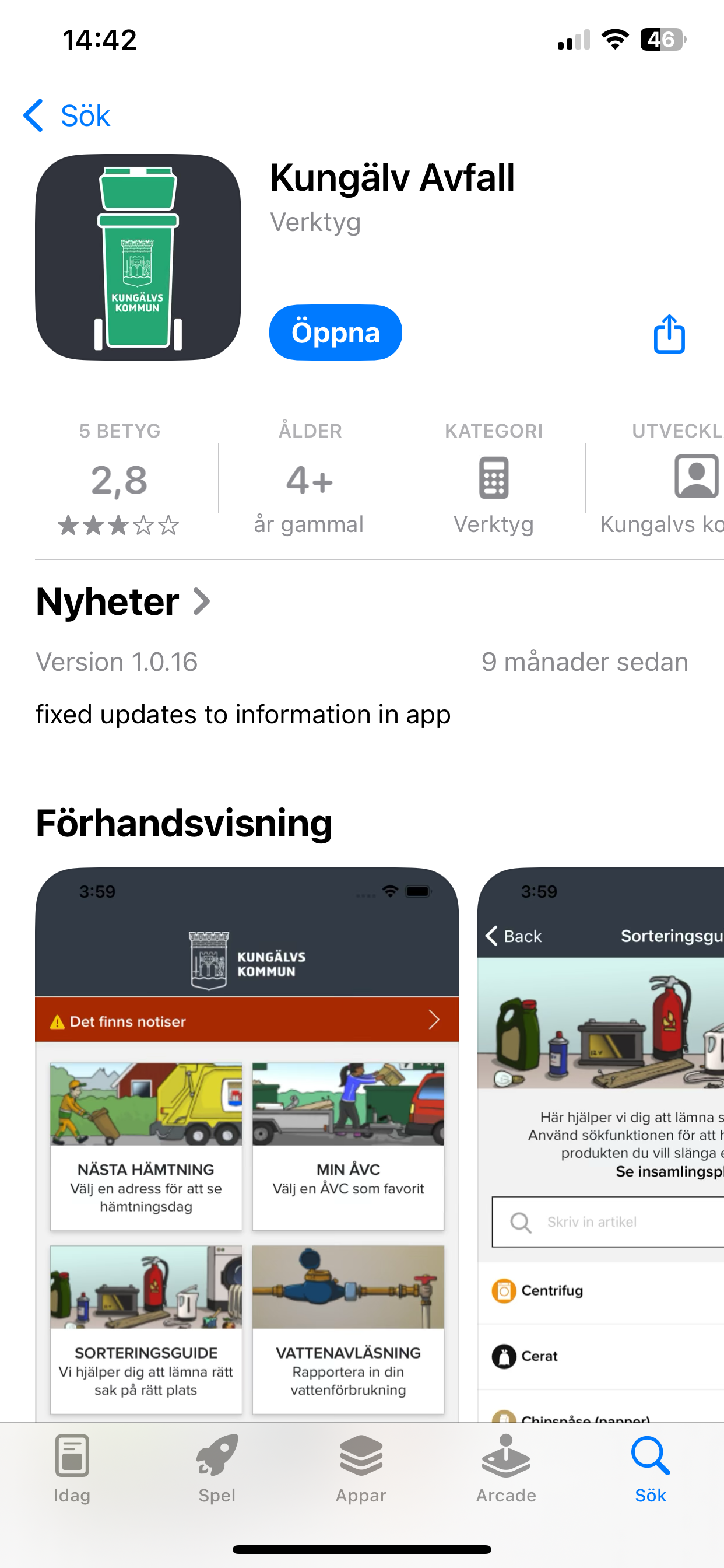724x1568 pixels.
Task: Share the Kungälv Avfall app
Action: coord(669,334)
